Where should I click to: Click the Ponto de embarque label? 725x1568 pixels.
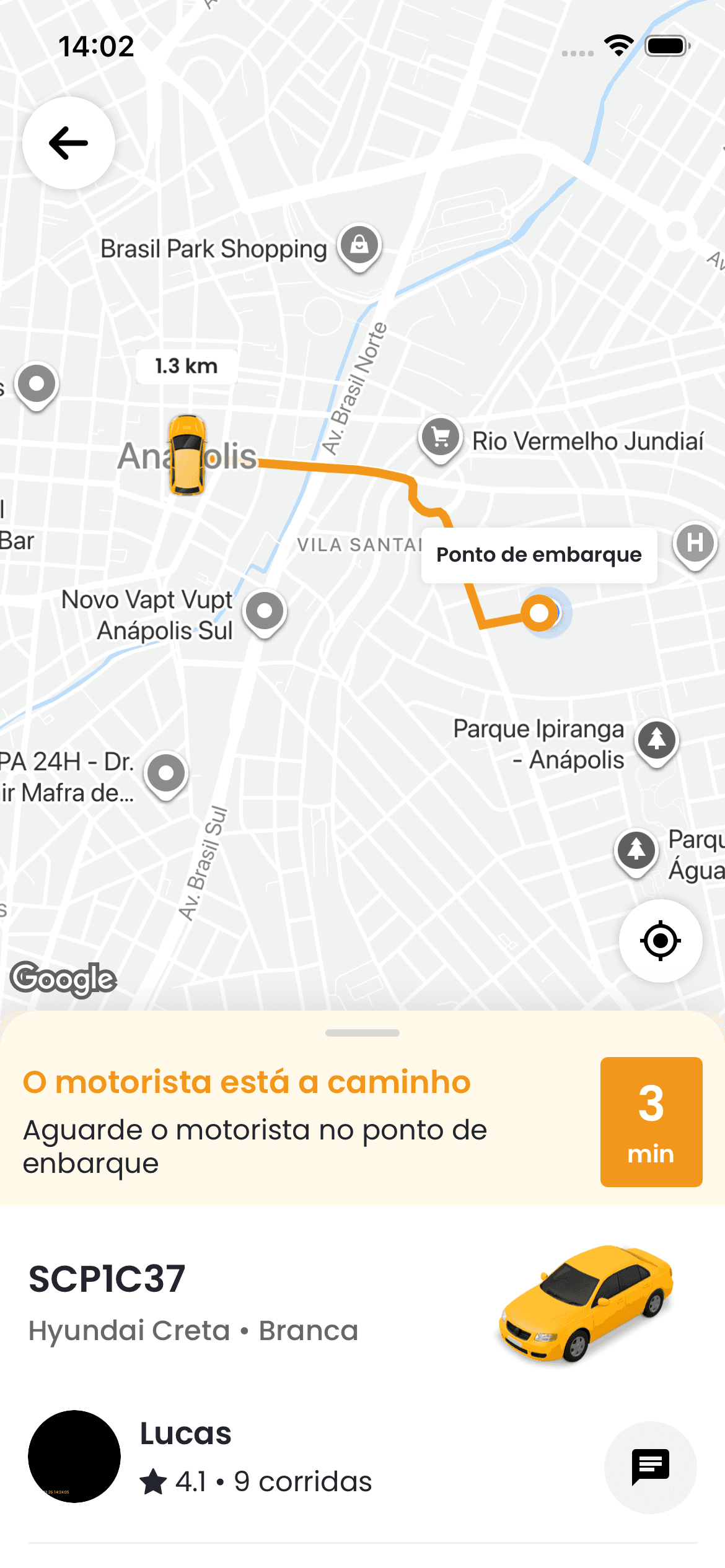coord(538,554)
